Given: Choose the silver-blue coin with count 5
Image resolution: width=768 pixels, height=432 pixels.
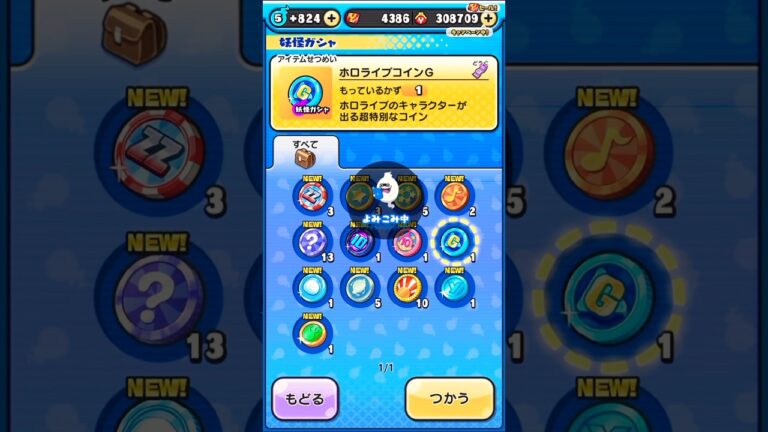Looking at the screenshot, I should coord(359,287).
